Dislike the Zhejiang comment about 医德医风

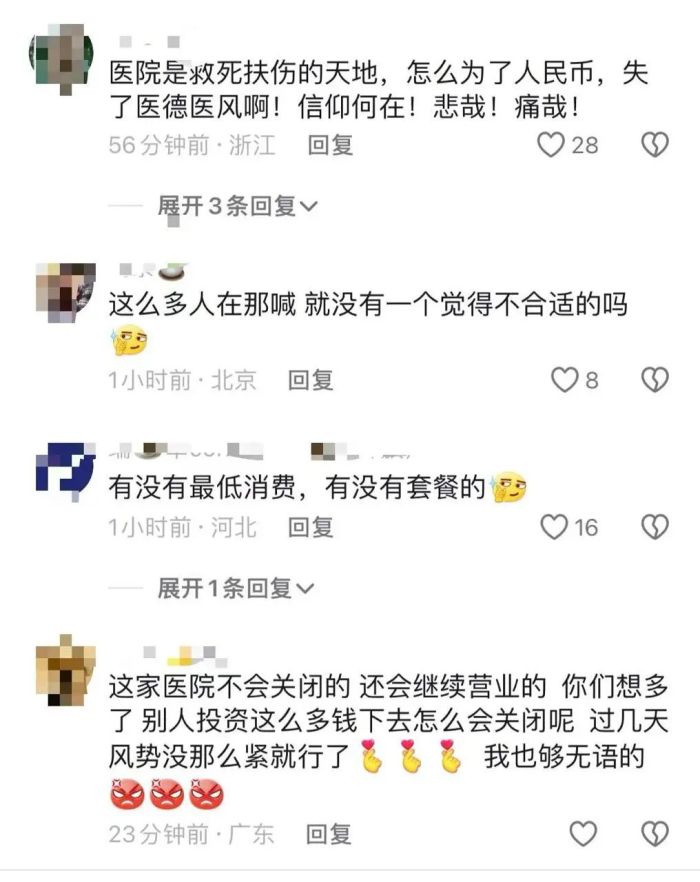[654, 146]
